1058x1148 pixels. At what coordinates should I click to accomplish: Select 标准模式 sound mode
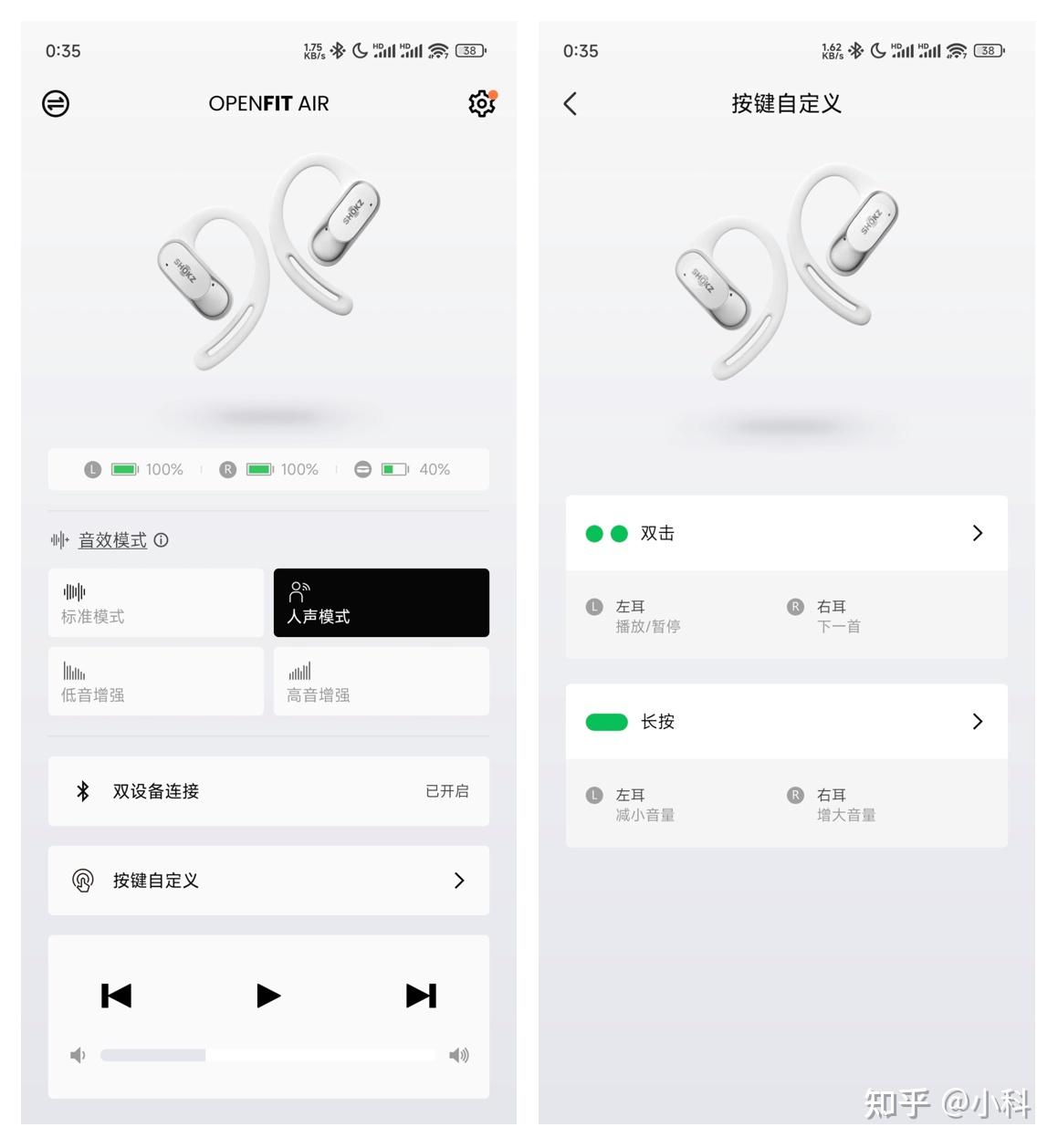point(156,603)
